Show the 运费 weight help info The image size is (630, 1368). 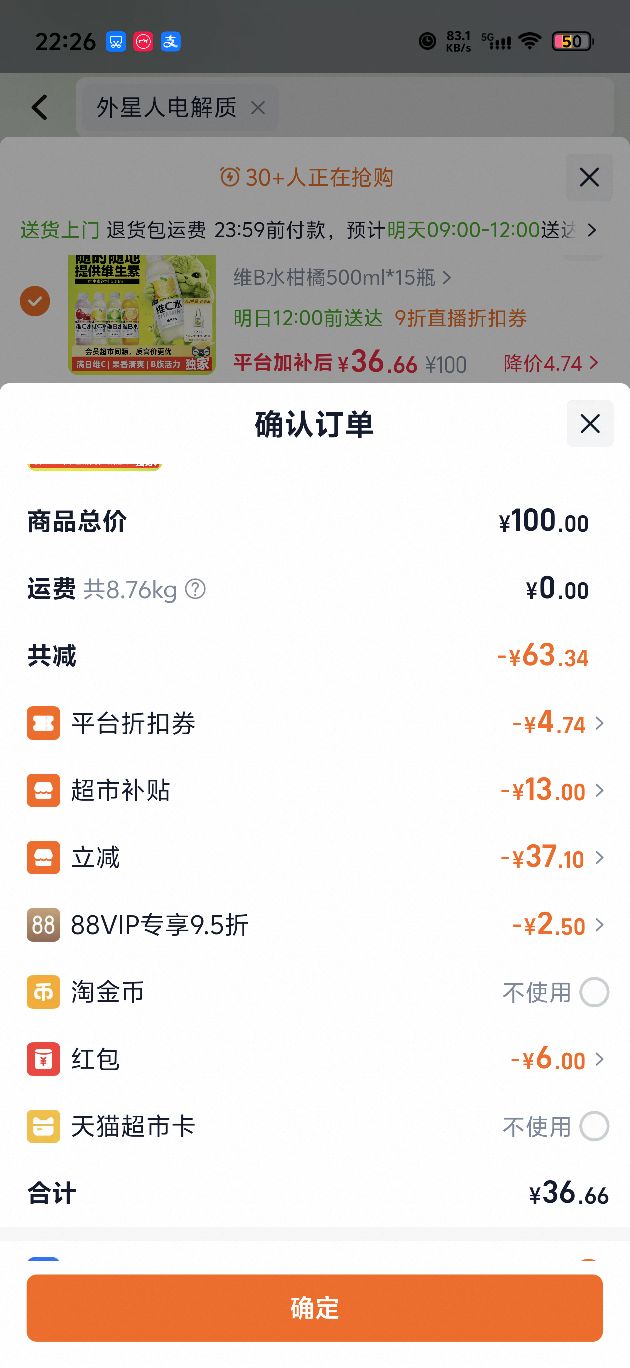click(x=196, y=590)
